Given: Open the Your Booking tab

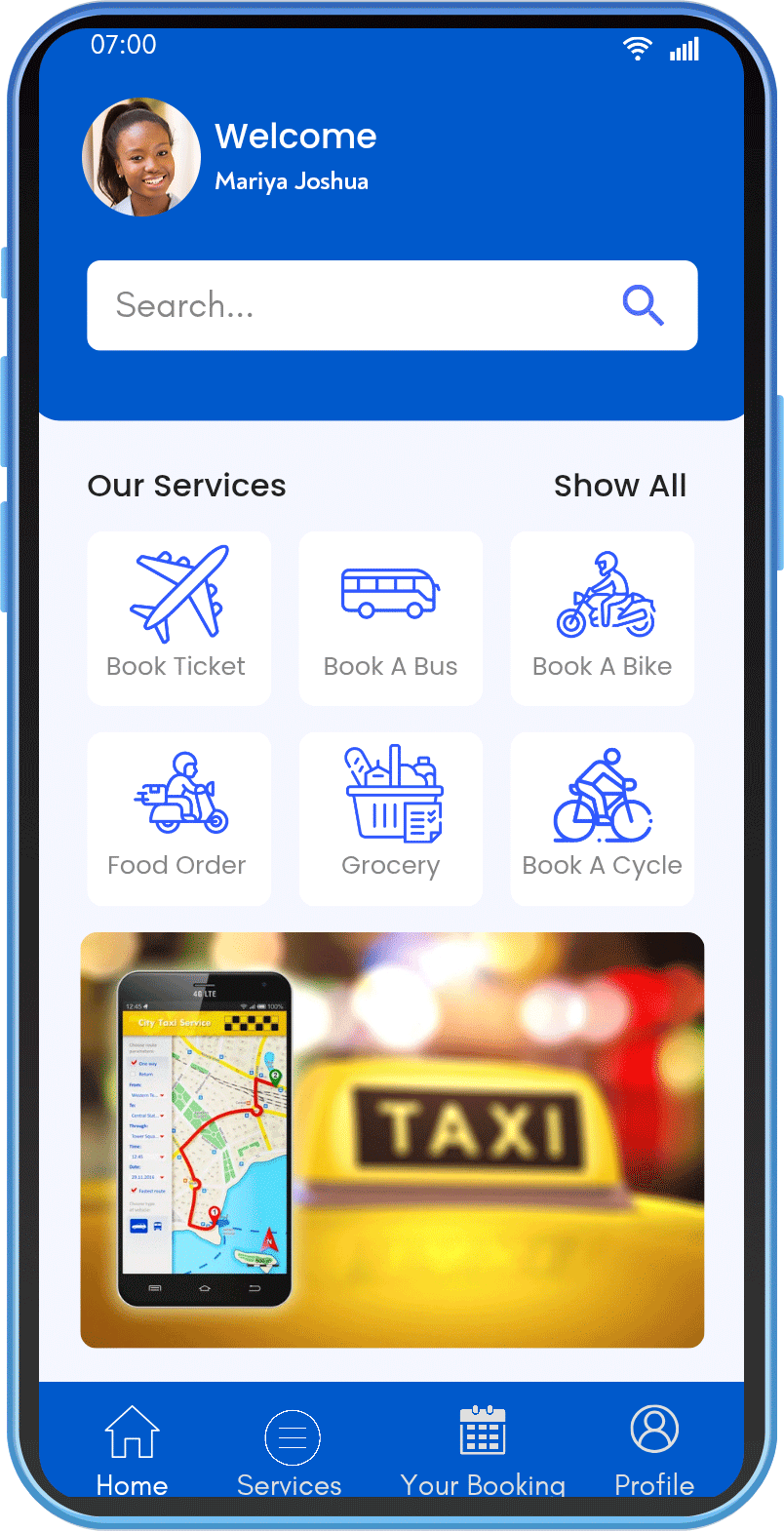Looking at the screenshot, I should [483, 1450].
